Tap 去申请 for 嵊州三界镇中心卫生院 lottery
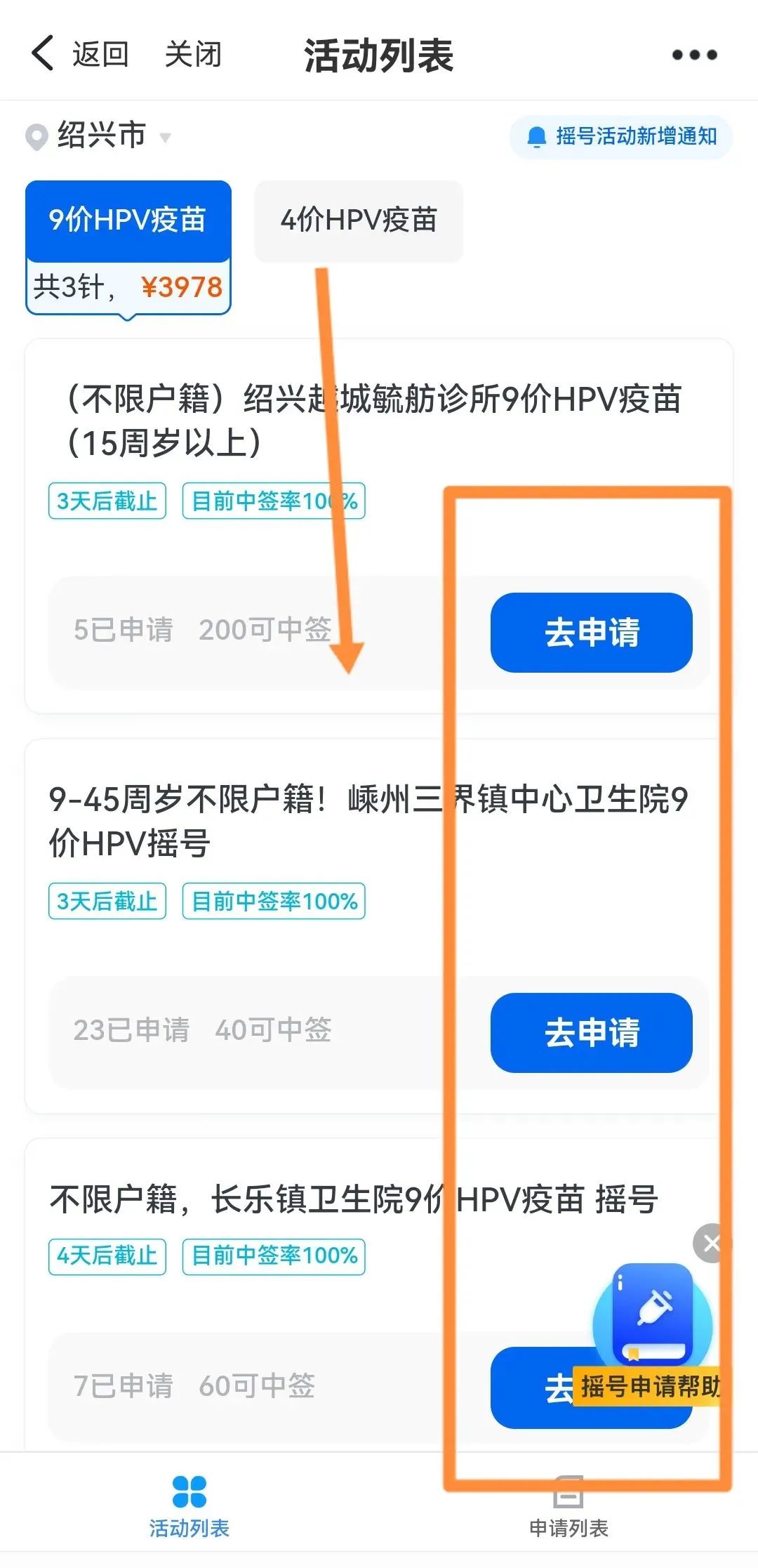This screenshot has height=1568, width=758. 591,1032
